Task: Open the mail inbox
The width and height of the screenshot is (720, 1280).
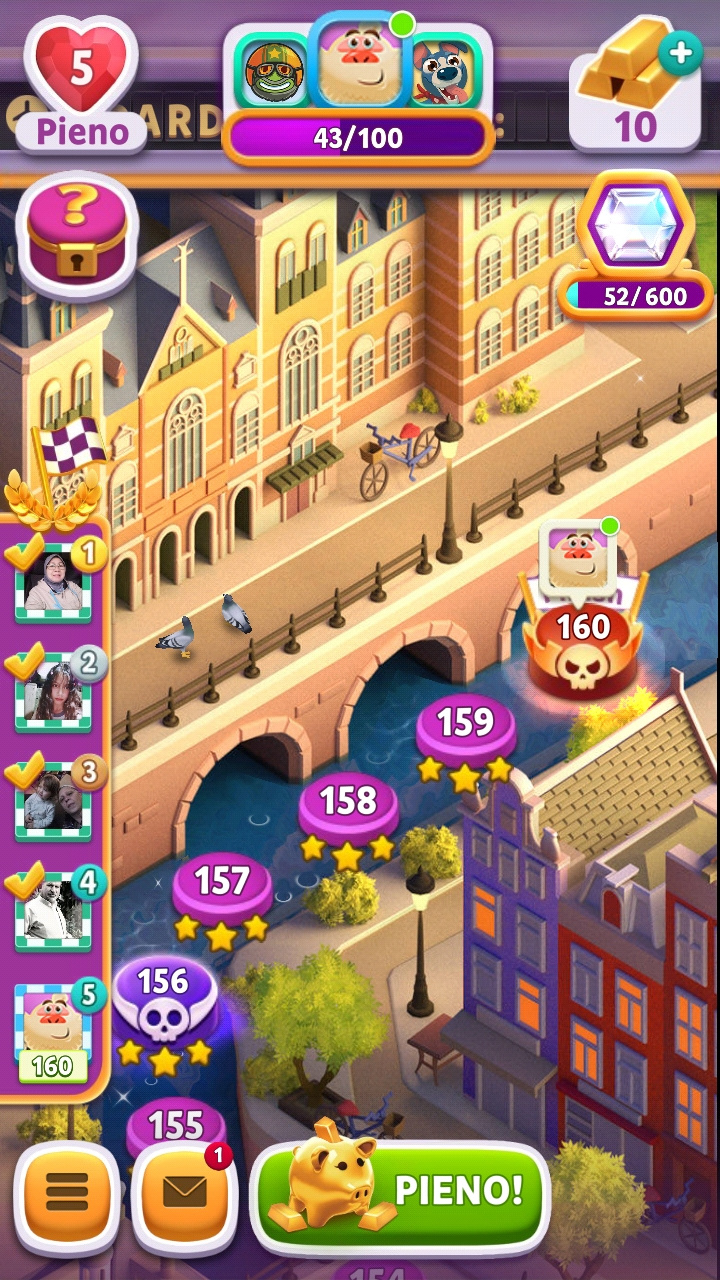Action: pos(185,1192)
